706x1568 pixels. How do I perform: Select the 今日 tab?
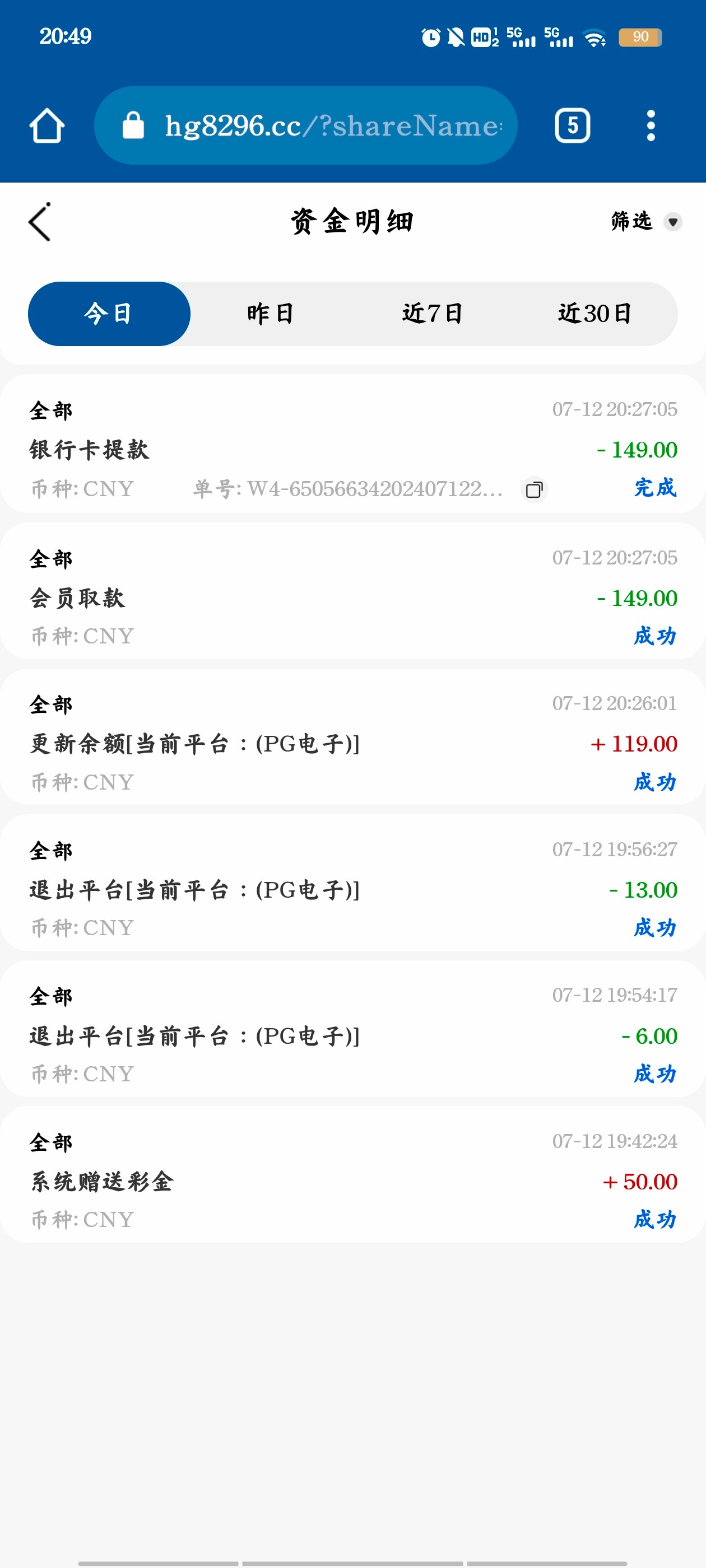point(109,314)
